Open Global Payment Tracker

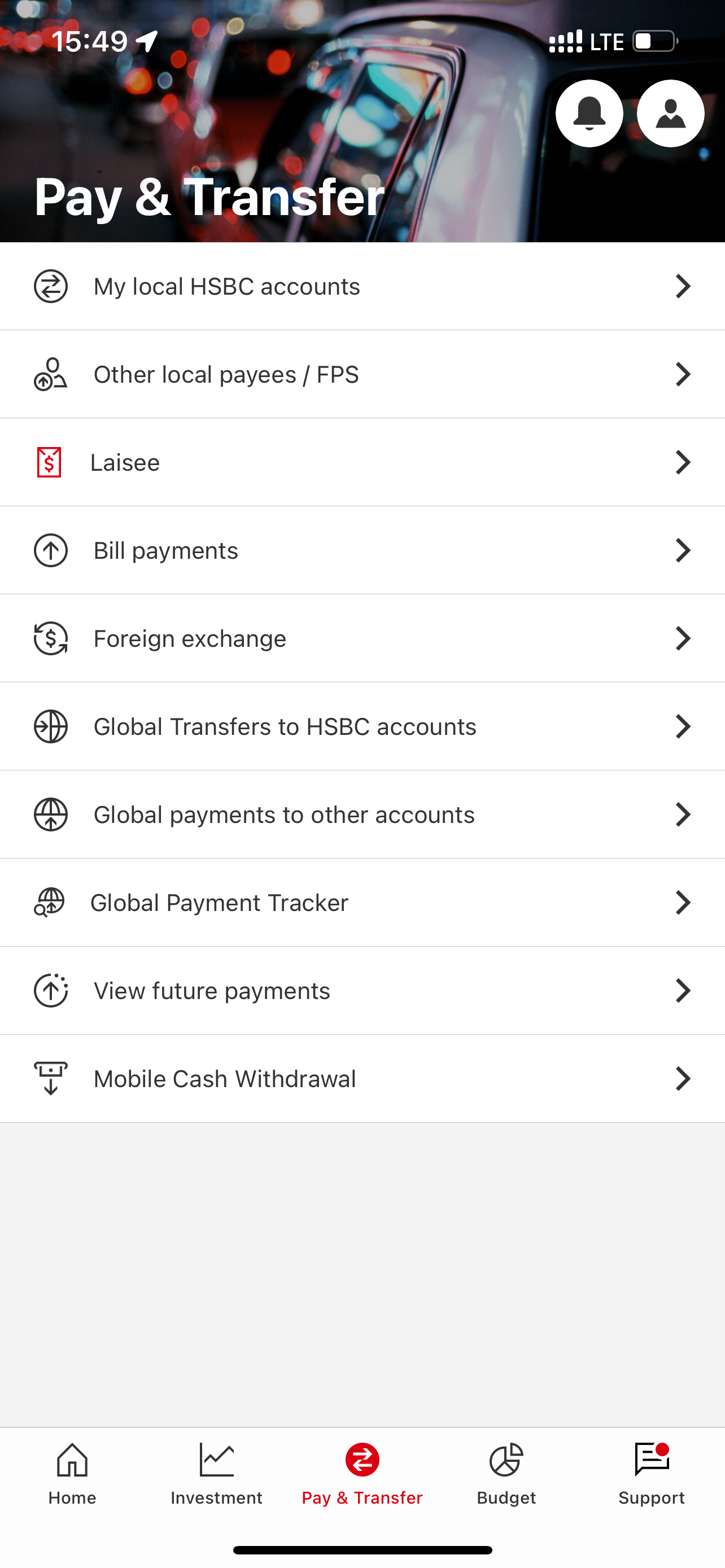(x=362, y=903)
